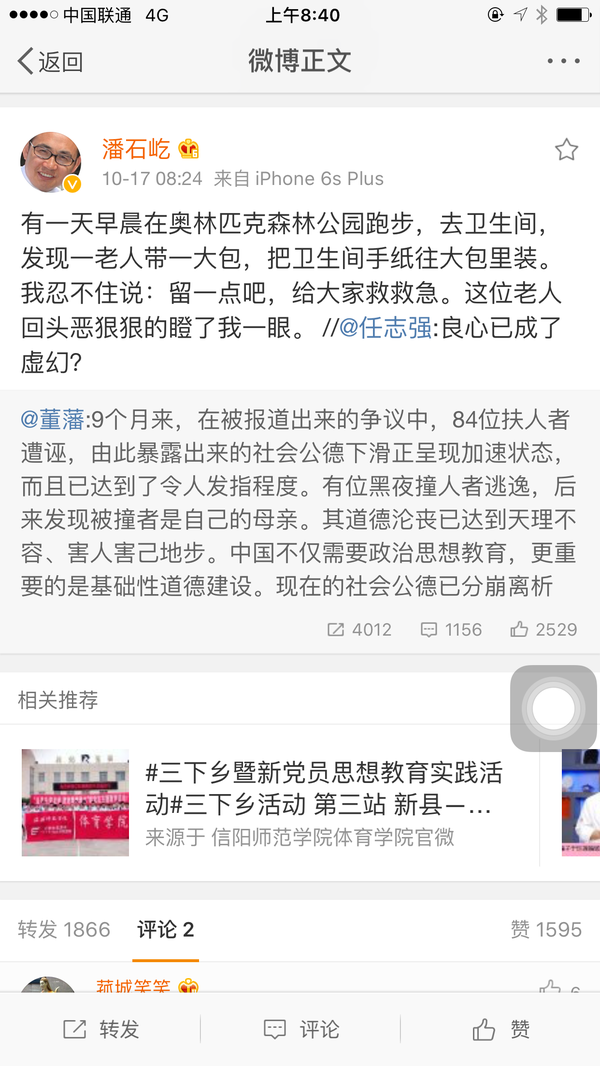
Task: Open 潘石屹's profile avatar
Action: tap(51, 161)
